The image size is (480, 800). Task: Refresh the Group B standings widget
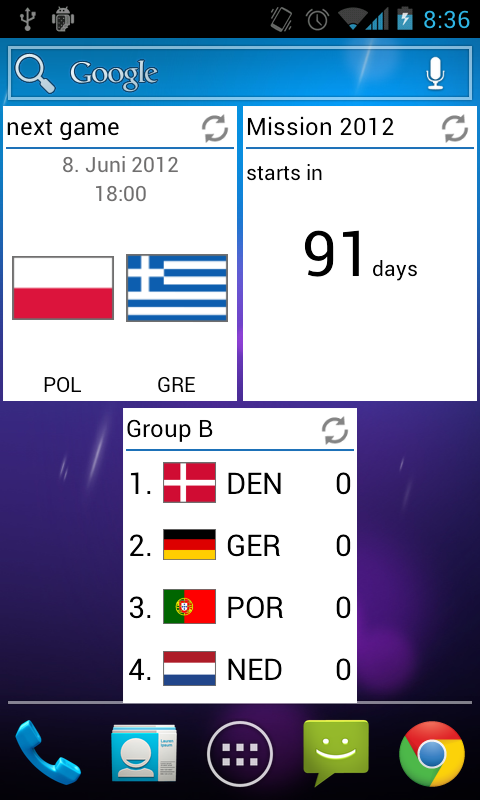(x=335, y=431)
